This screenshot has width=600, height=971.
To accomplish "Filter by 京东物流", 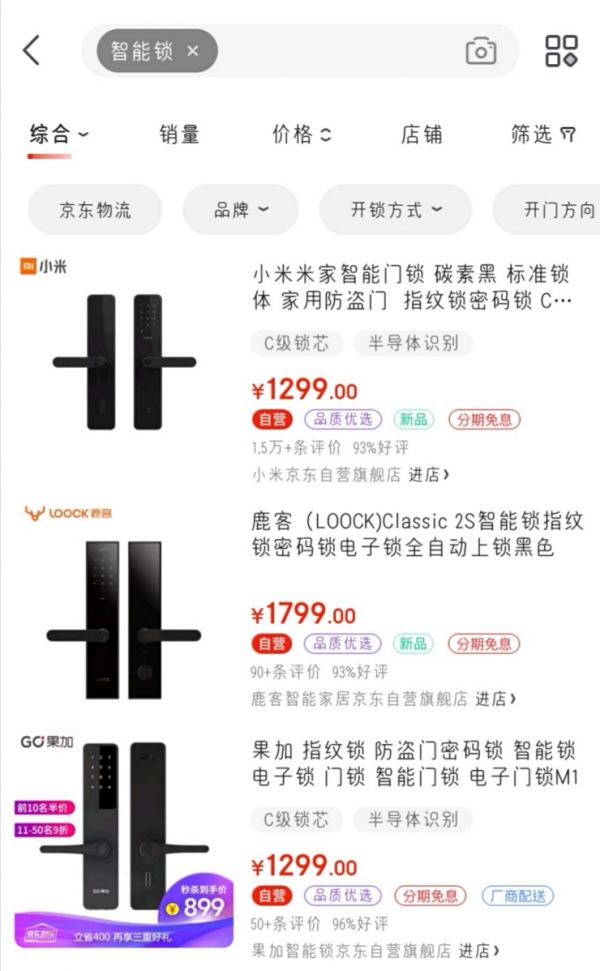I will pyautogui.click(x=95, y=210).
